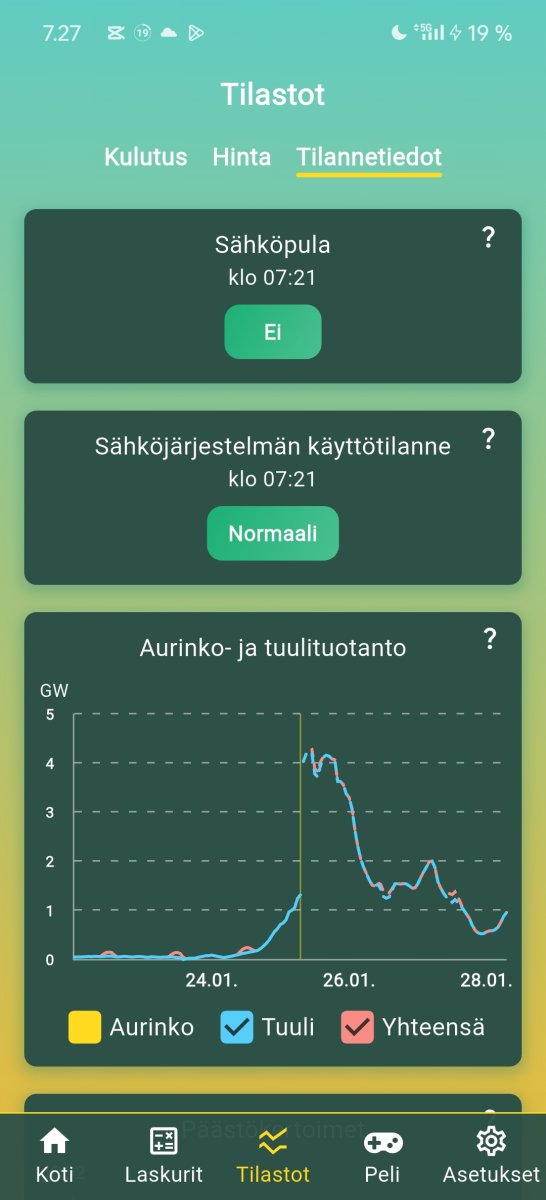Image resolution: width=546 pixels, height=1200 pixels.
Task: Tap the Ei status button
Action: (273, 332)
